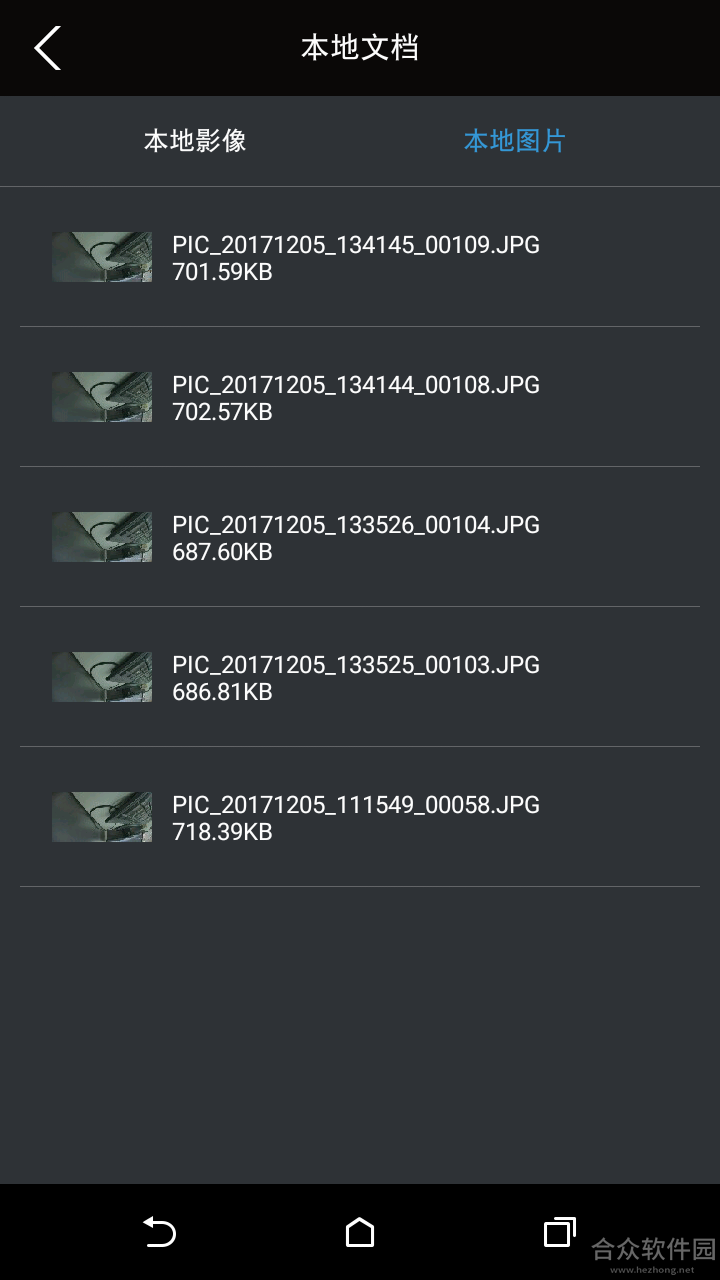Open PIC_20171205_134145_00109.JPG

(355, 257)
